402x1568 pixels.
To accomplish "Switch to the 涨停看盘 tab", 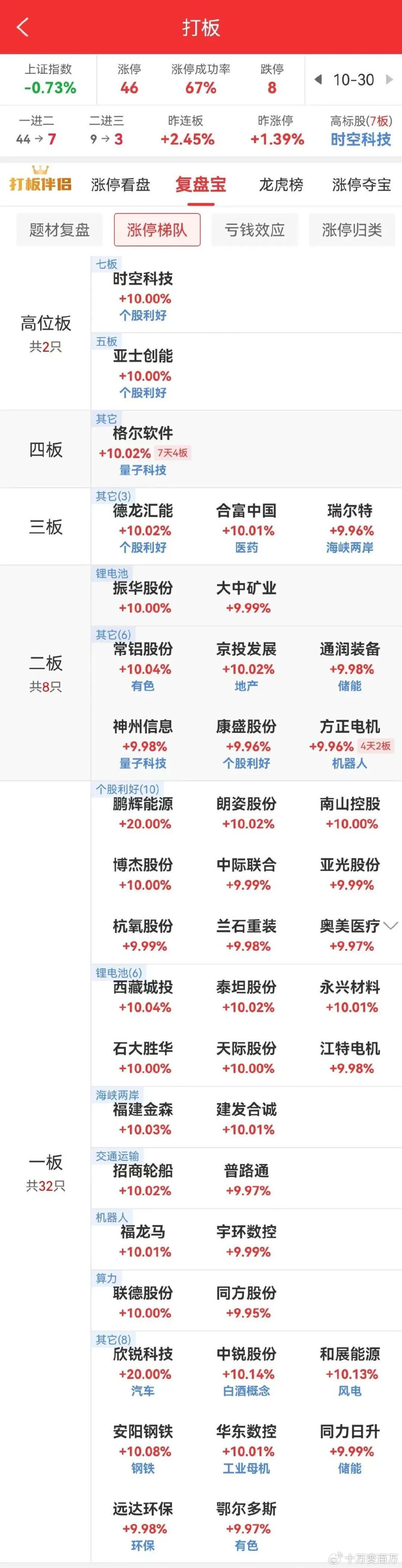I will pyautogui.click(x=120, y=184).
